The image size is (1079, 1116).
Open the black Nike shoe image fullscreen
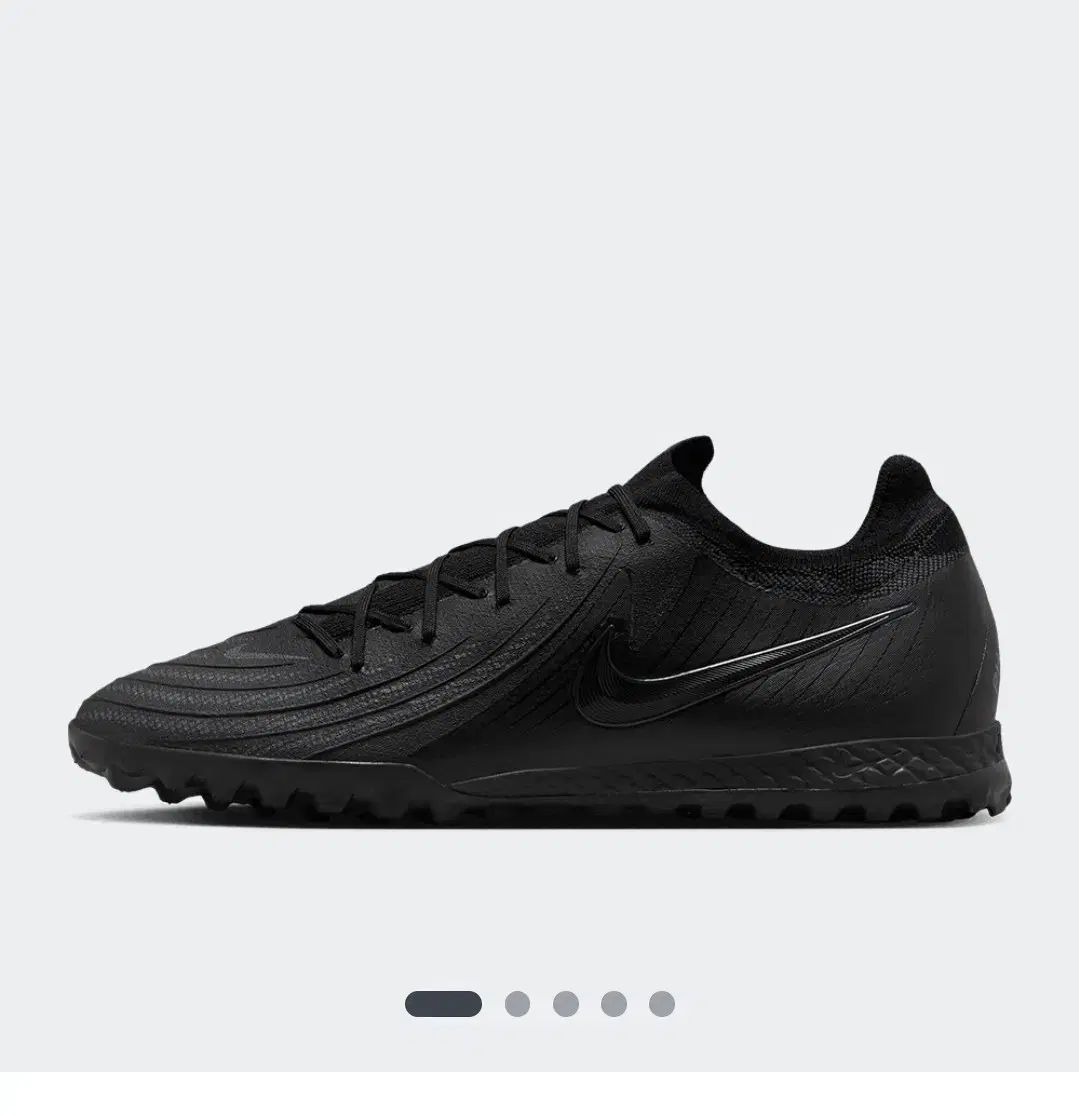pos(540,640)
